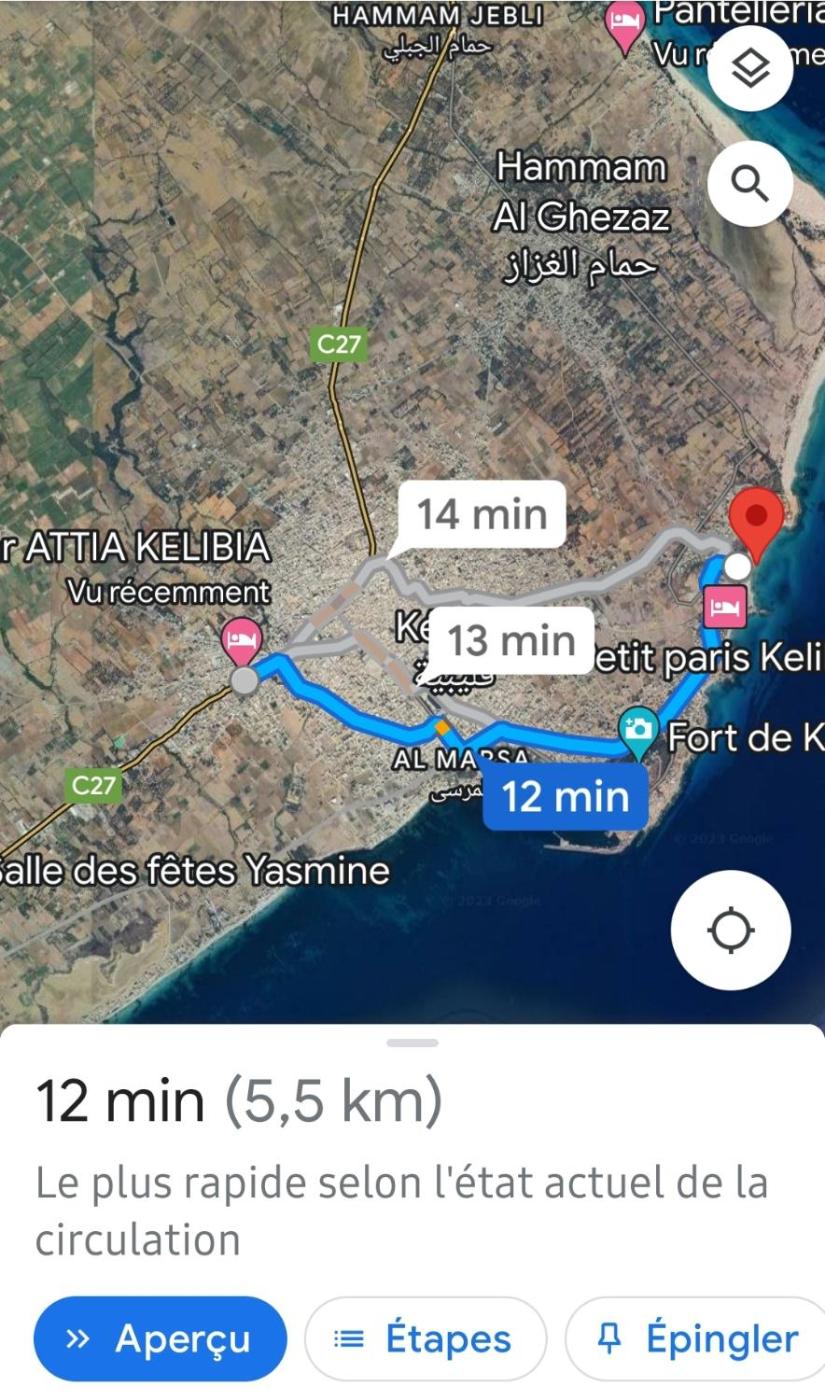This screenshot has width=825, height=1400.
Task: Tap the search magnifier icon
Action: (750, 183)
